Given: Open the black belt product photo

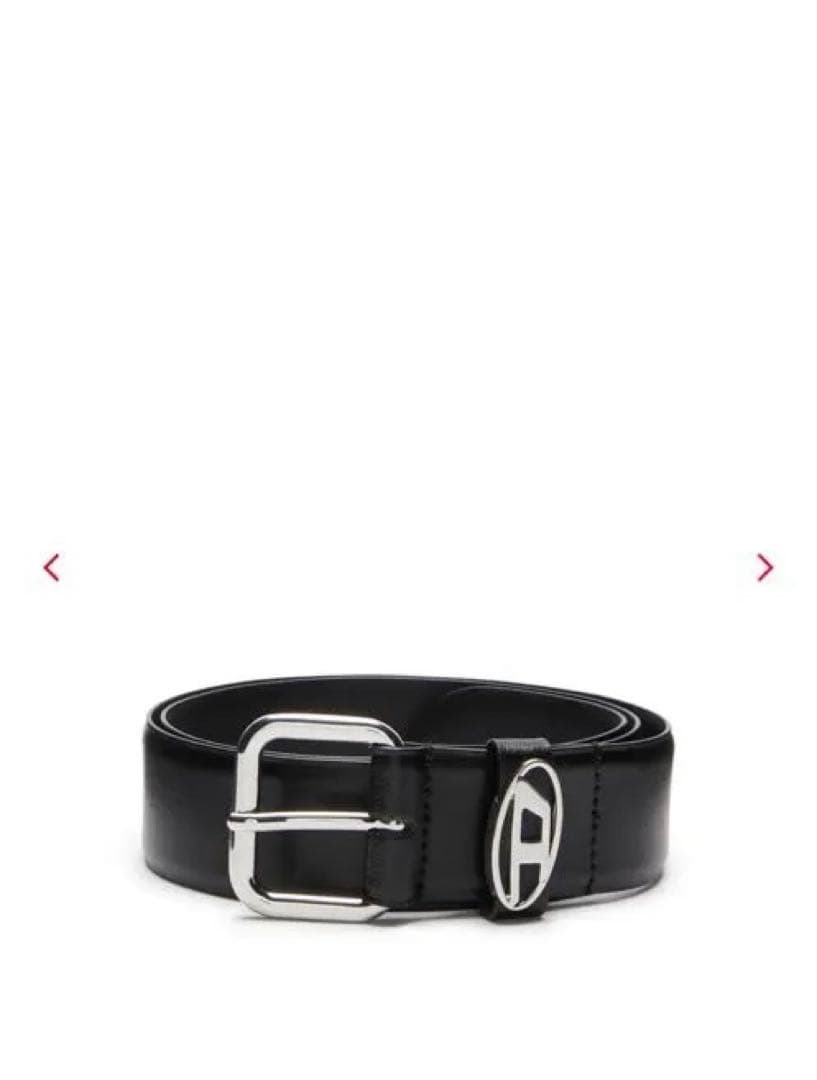Looking at the screenshot, I should tap(410, 800).
